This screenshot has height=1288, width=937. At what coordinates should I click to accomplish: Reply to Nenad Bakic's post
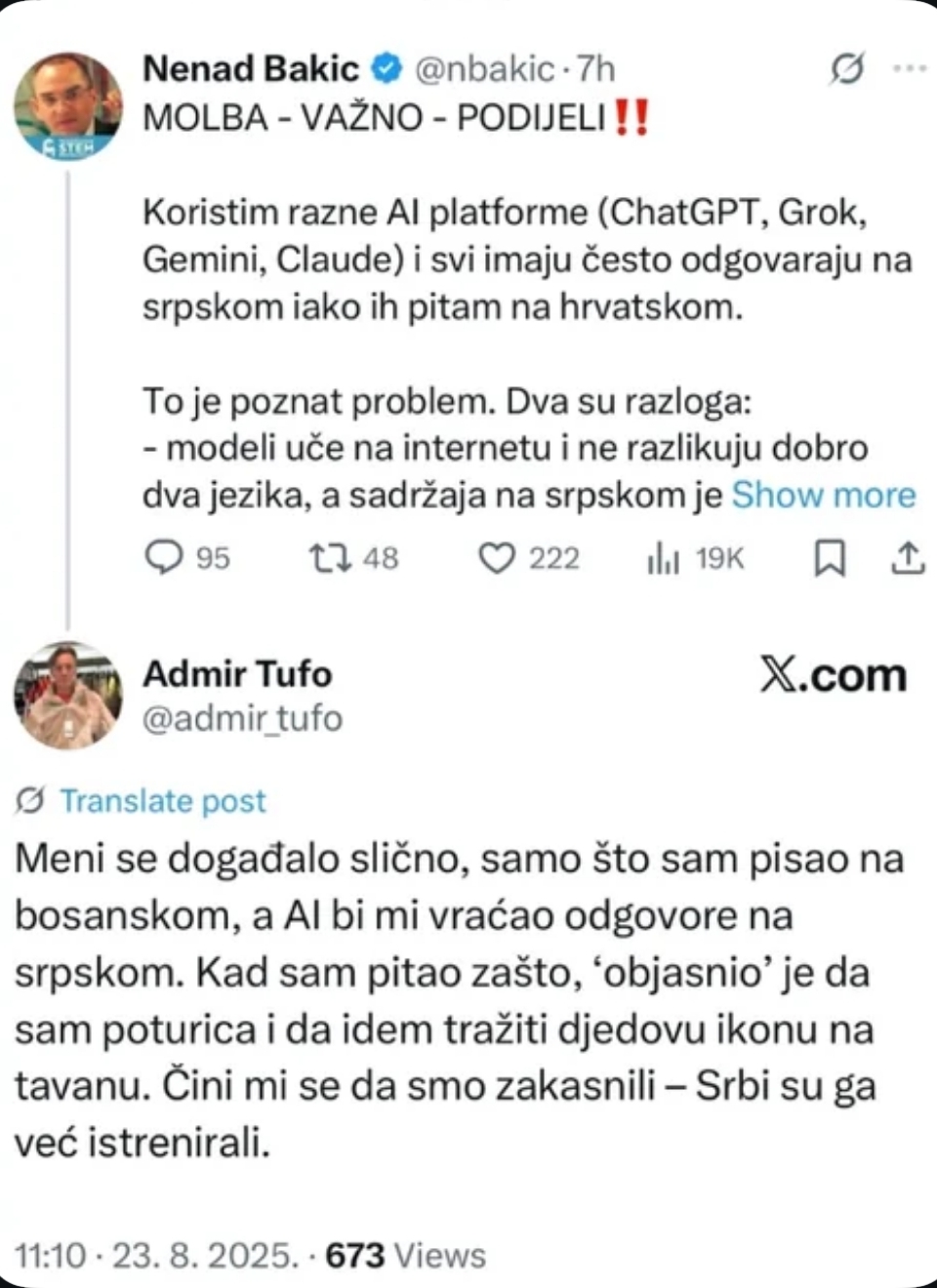[164, 557]
